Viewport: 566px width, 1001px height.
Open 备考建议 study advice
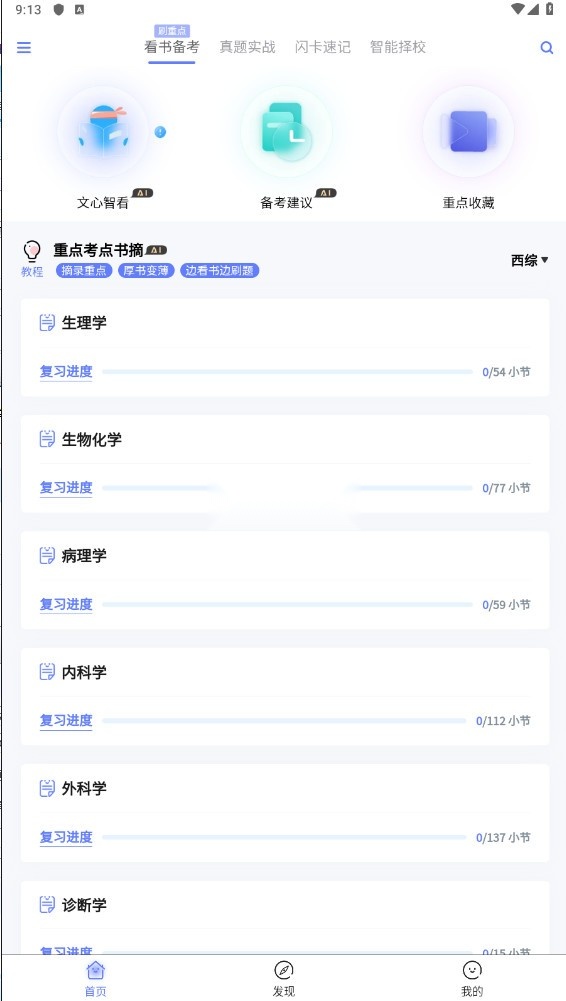pos(287,148)
